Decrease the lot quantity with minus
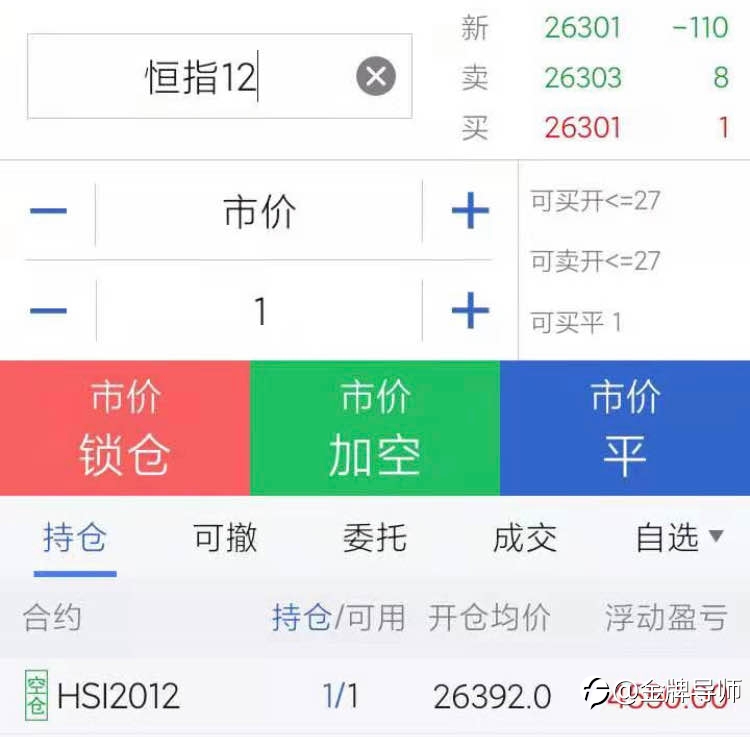This screenshot has width=750, height=737. (48, 311)
